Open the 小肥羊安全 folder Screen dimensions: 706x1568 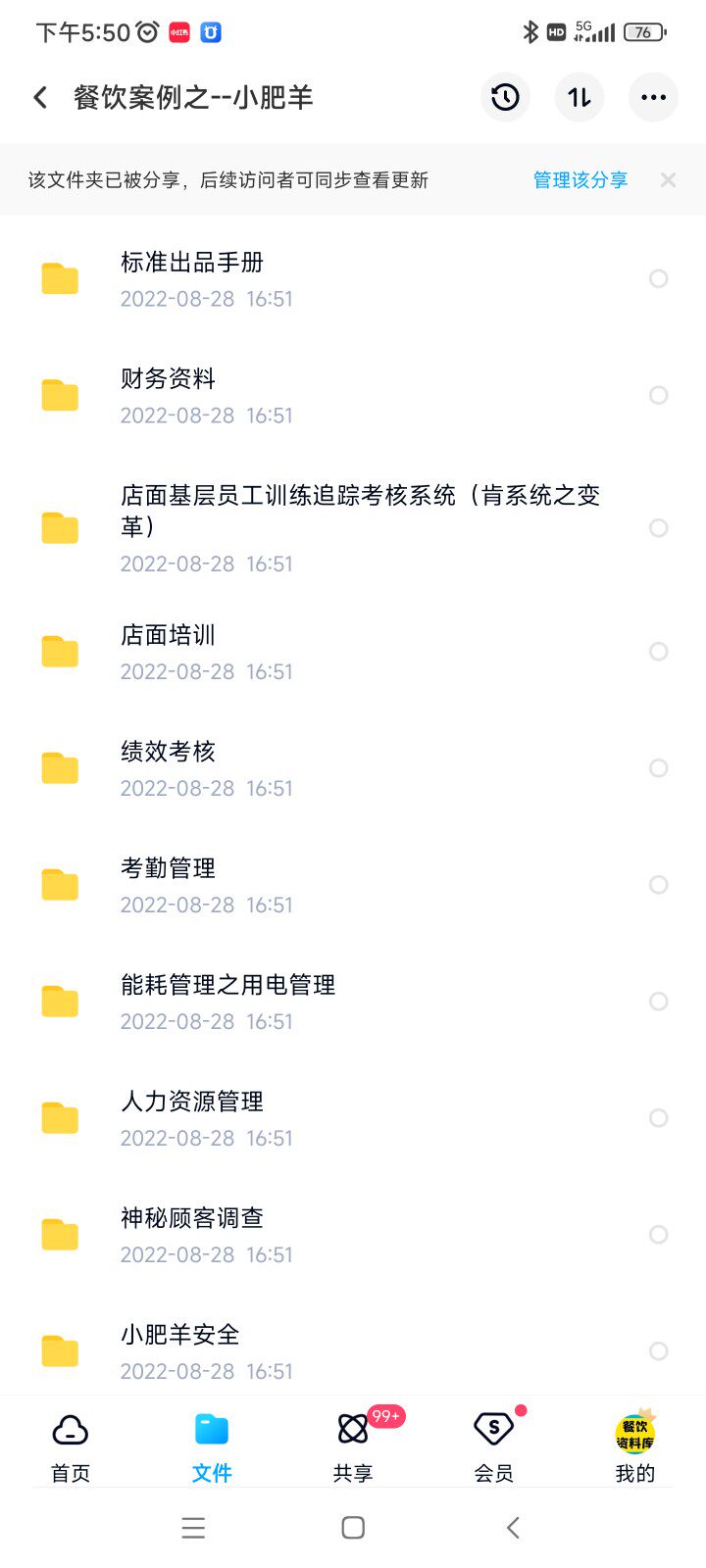click(x=353, y=1351)
